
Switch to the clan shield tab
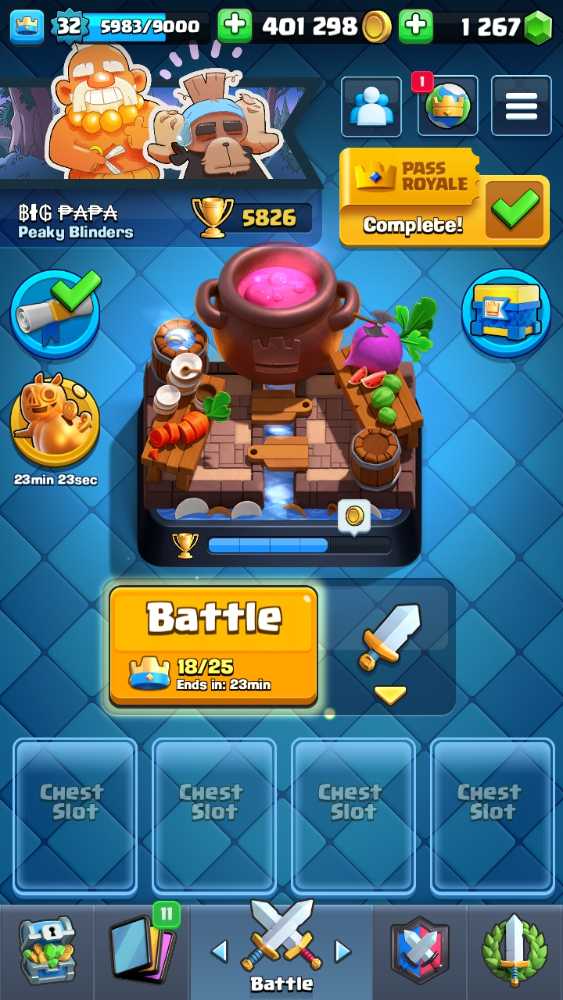(420, 951)
